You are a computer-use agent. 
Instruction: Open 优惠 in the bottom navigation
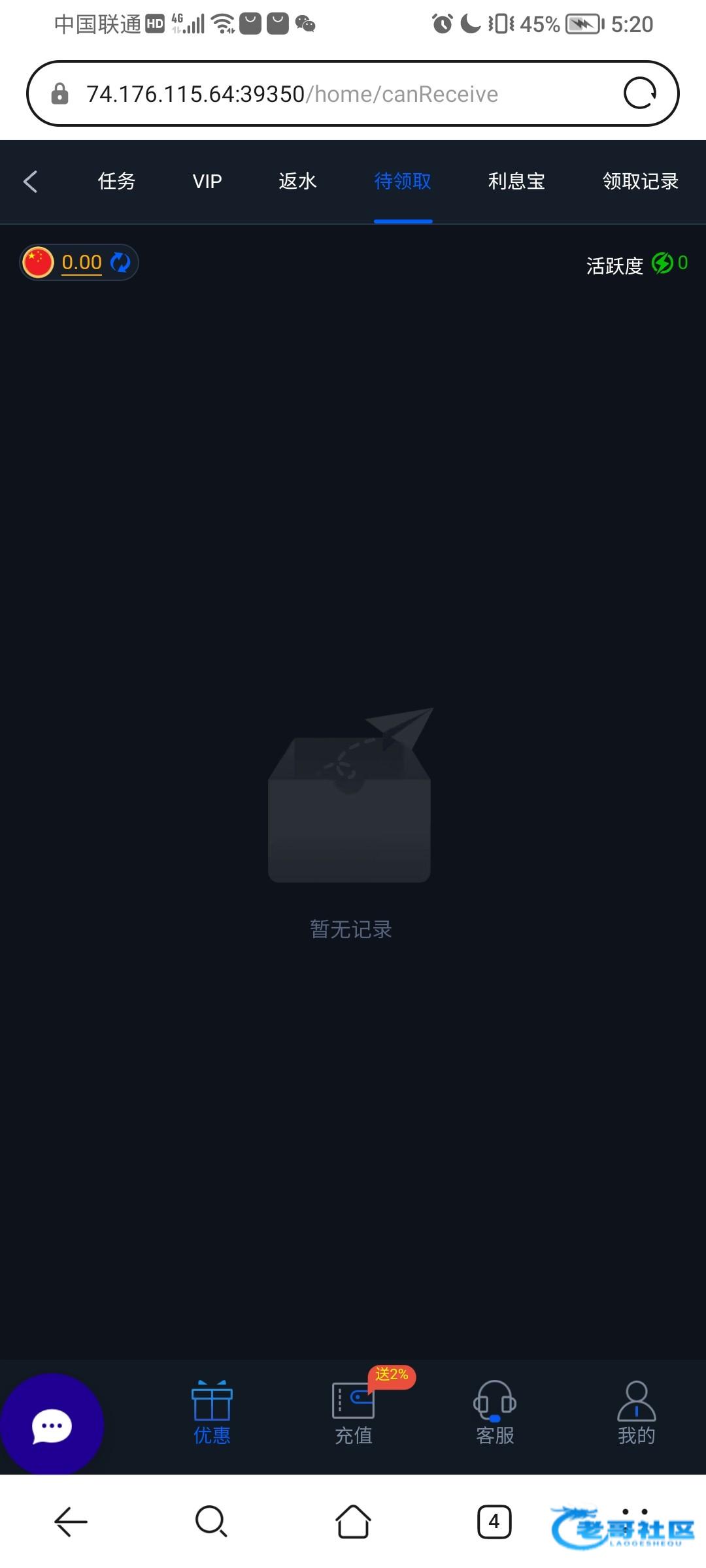(212, 1411)
